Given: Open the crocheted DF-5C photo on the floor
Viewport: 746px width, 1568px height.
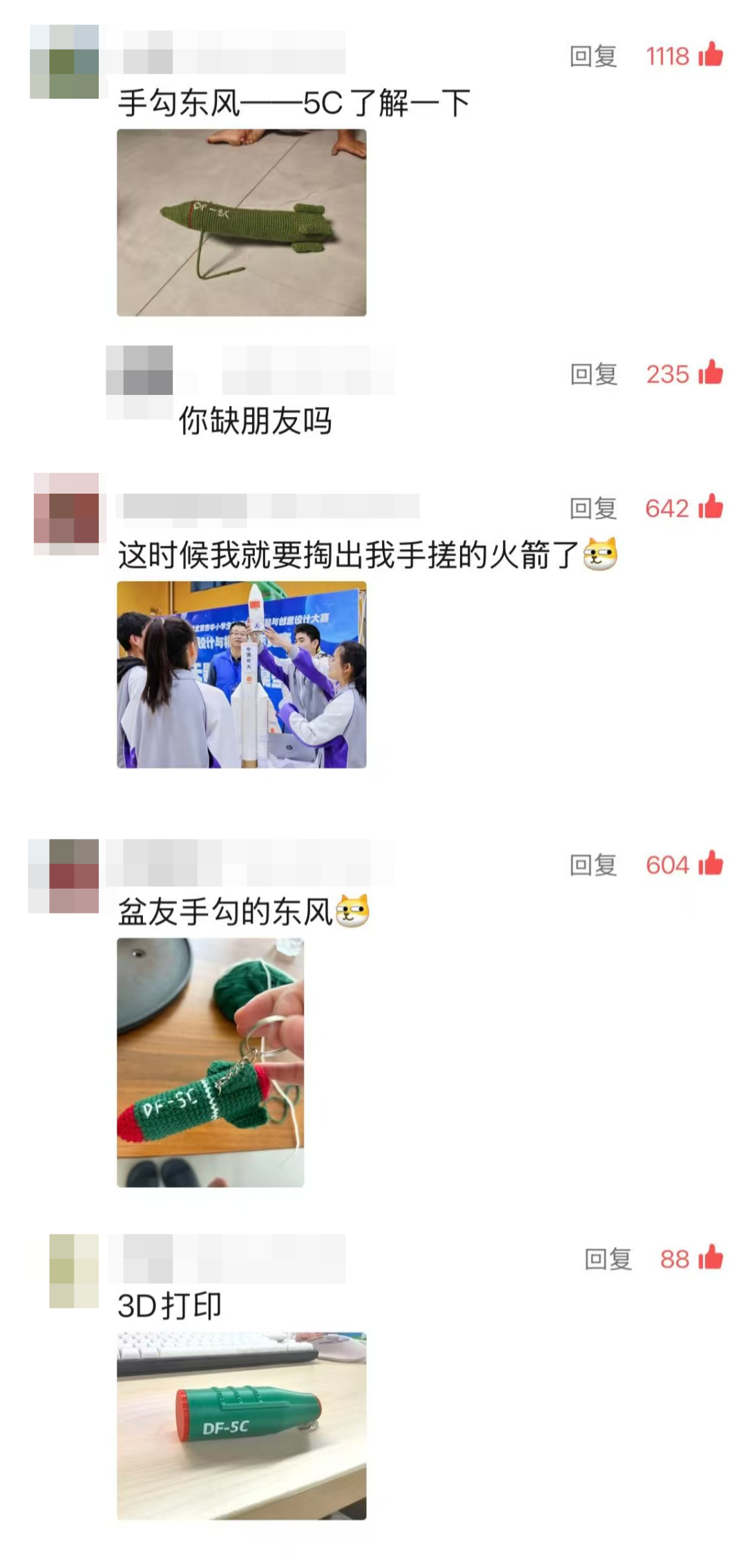Looking at the screenshot, I should pyautogui.click(x=241, y=222).
